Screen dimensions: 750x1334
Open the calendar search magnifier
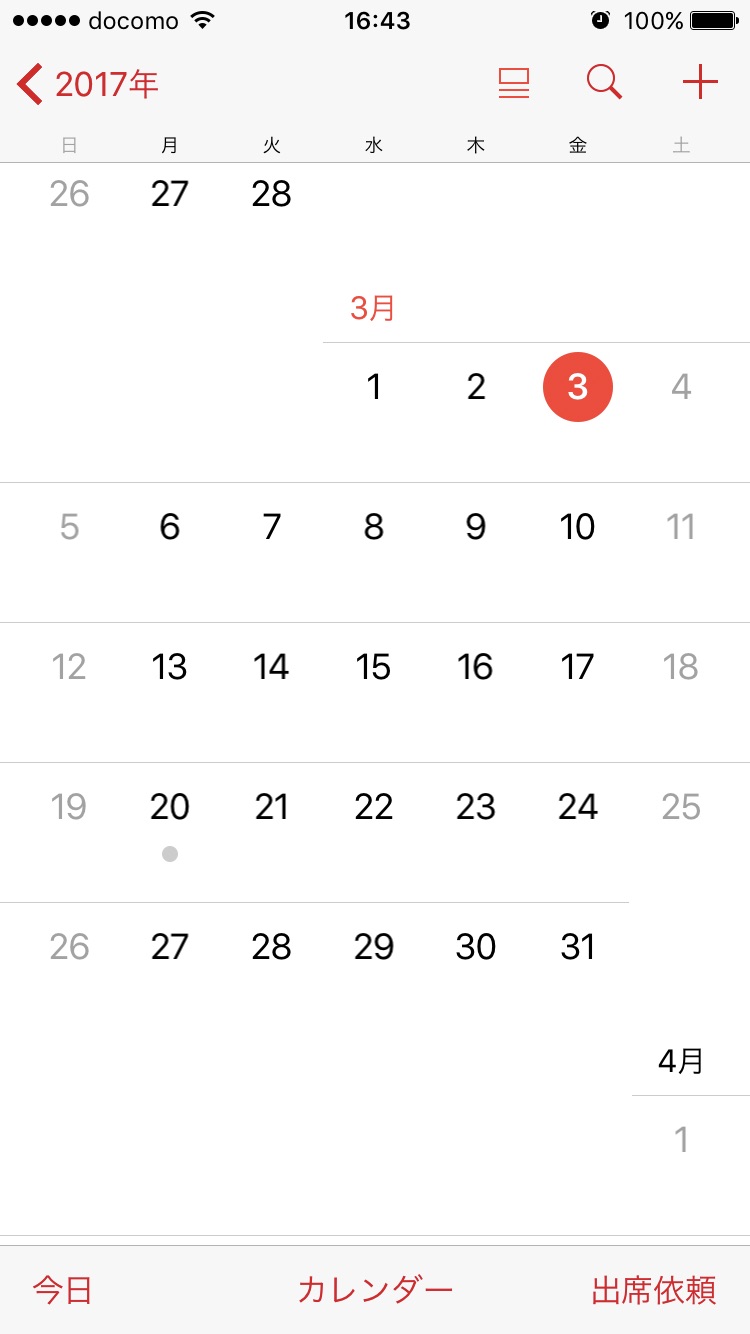[x=604, y=84]
